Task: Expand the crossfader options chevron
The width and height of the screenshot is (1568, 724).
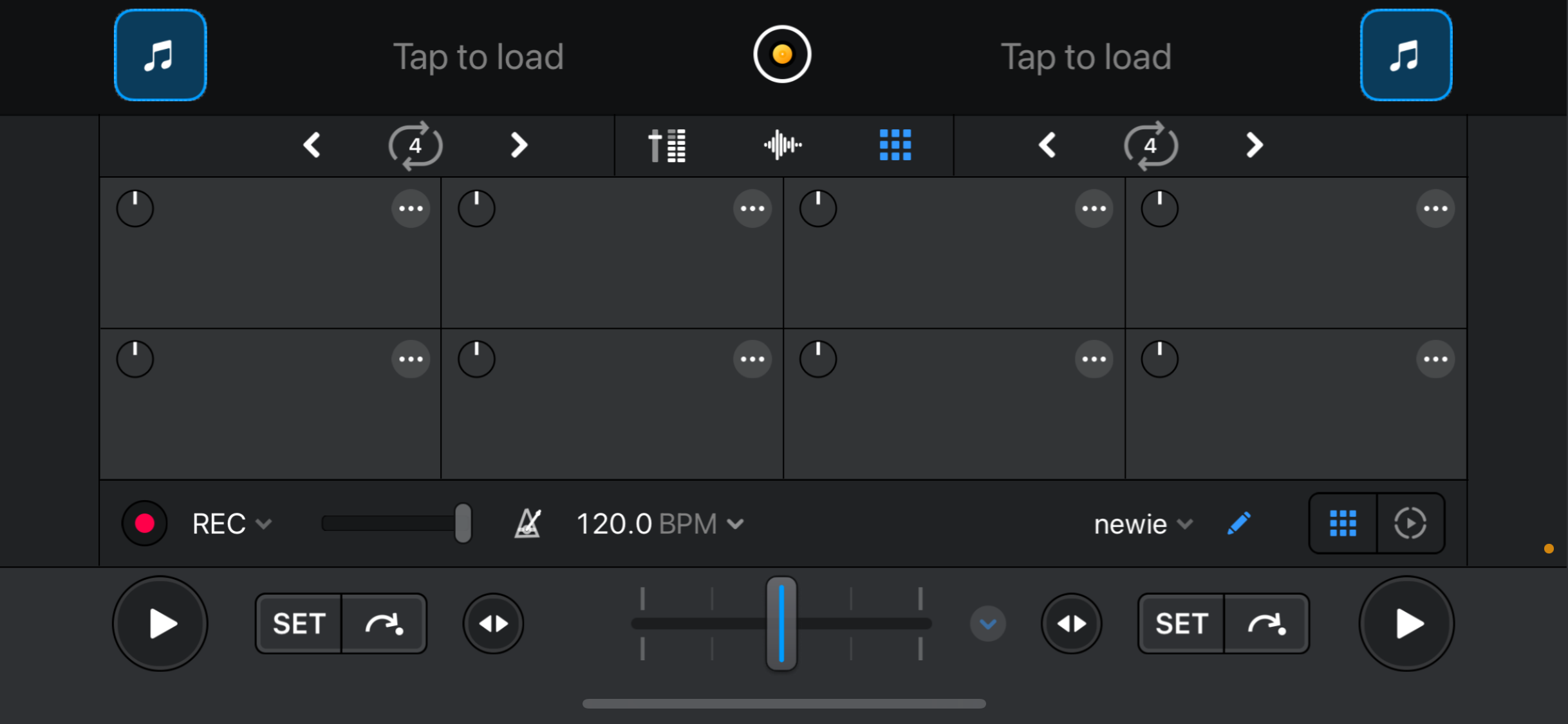Action: [x=988, y=624]
